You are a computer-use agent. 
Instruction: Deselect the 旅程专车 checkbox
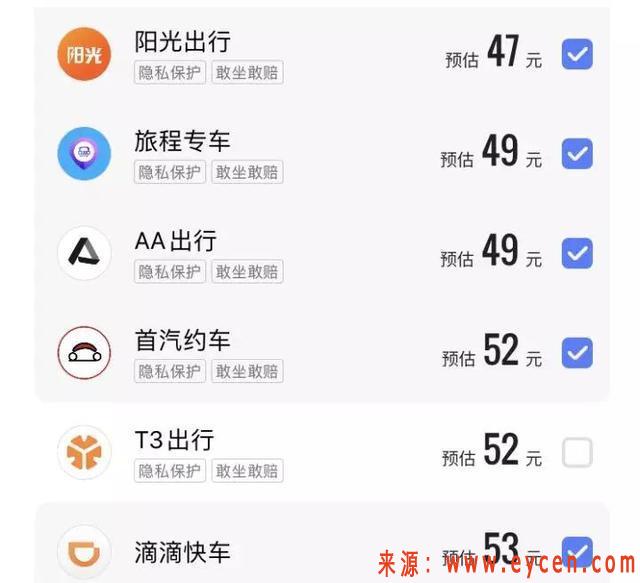[577, 154]
